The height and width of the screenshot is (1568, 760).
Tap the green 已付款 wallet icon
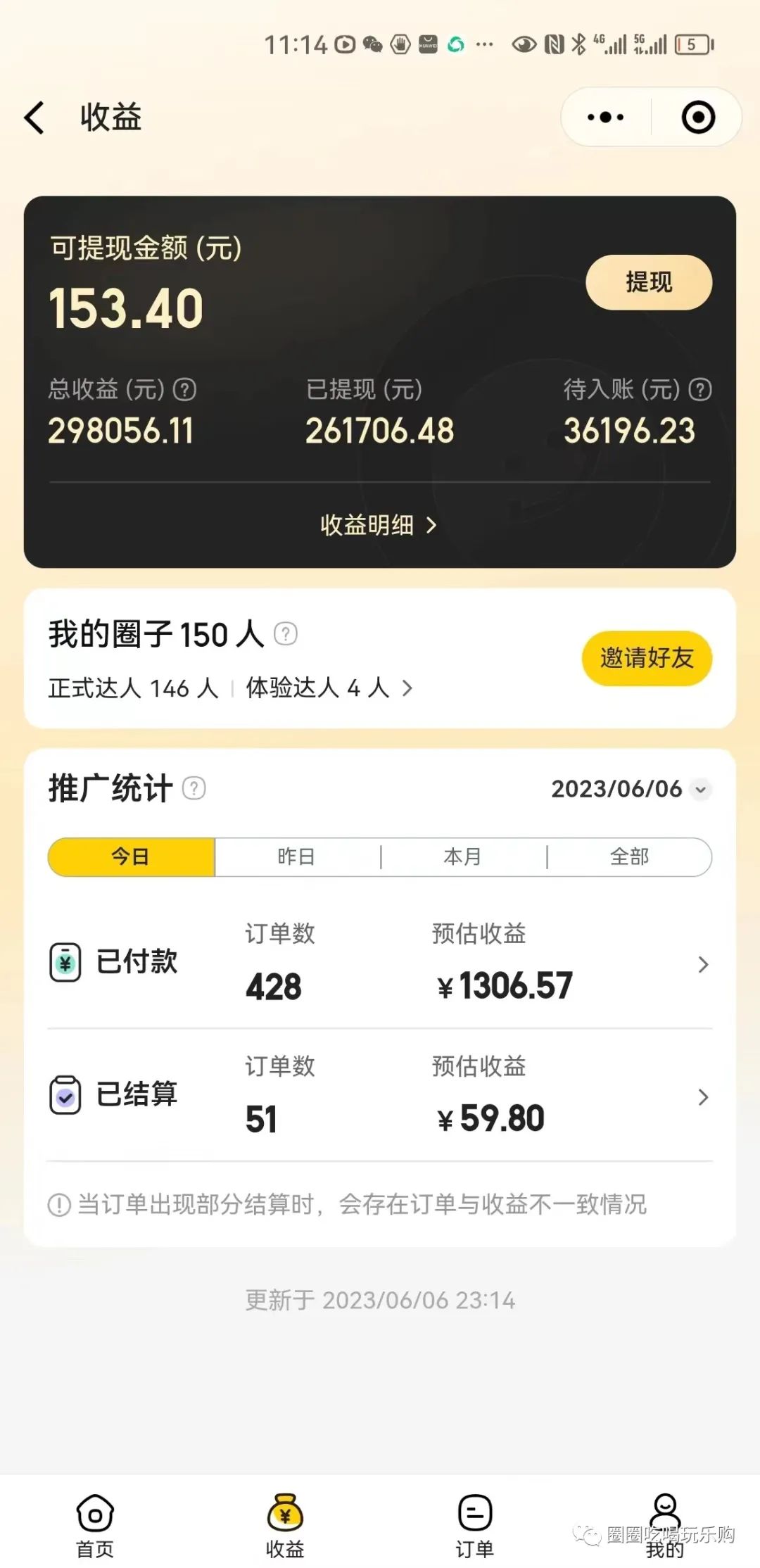[65, 961]
